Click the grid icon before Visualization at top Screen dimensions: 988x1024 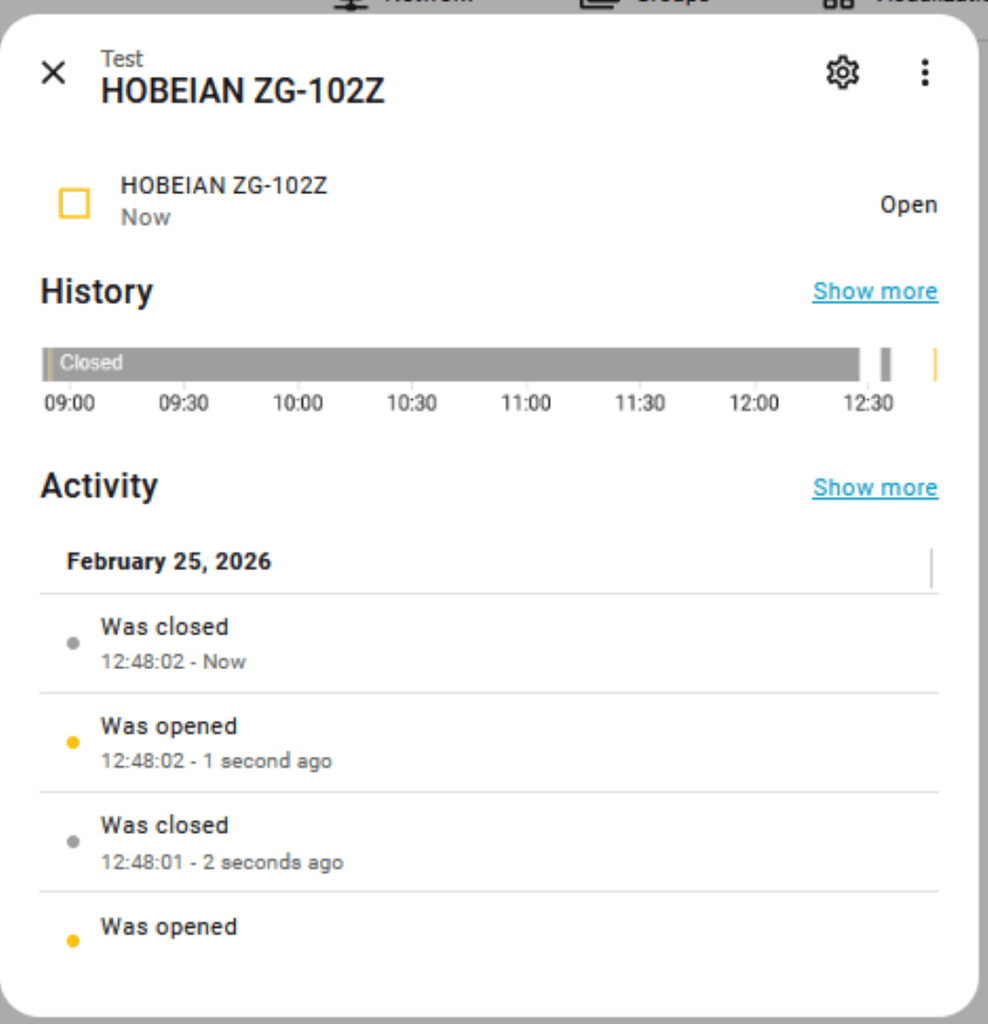[837, 3]
